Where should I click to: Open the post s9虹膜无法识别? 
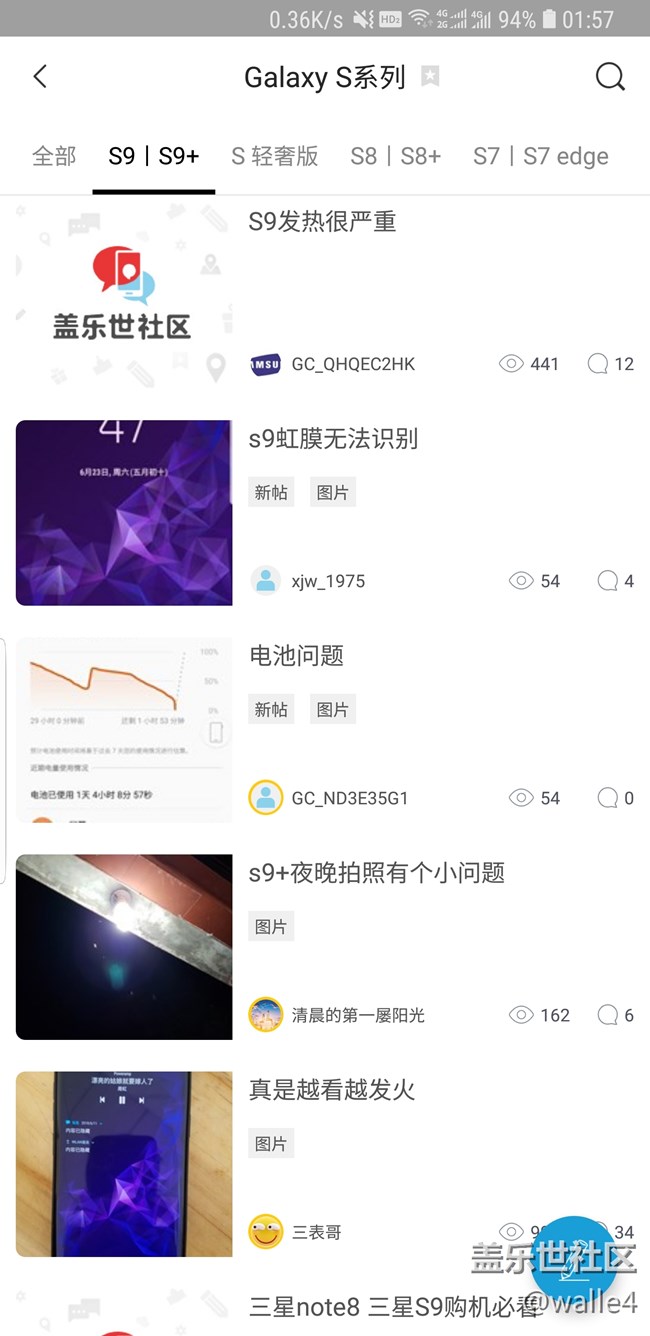pyautogui.click(x=333, y=439)
